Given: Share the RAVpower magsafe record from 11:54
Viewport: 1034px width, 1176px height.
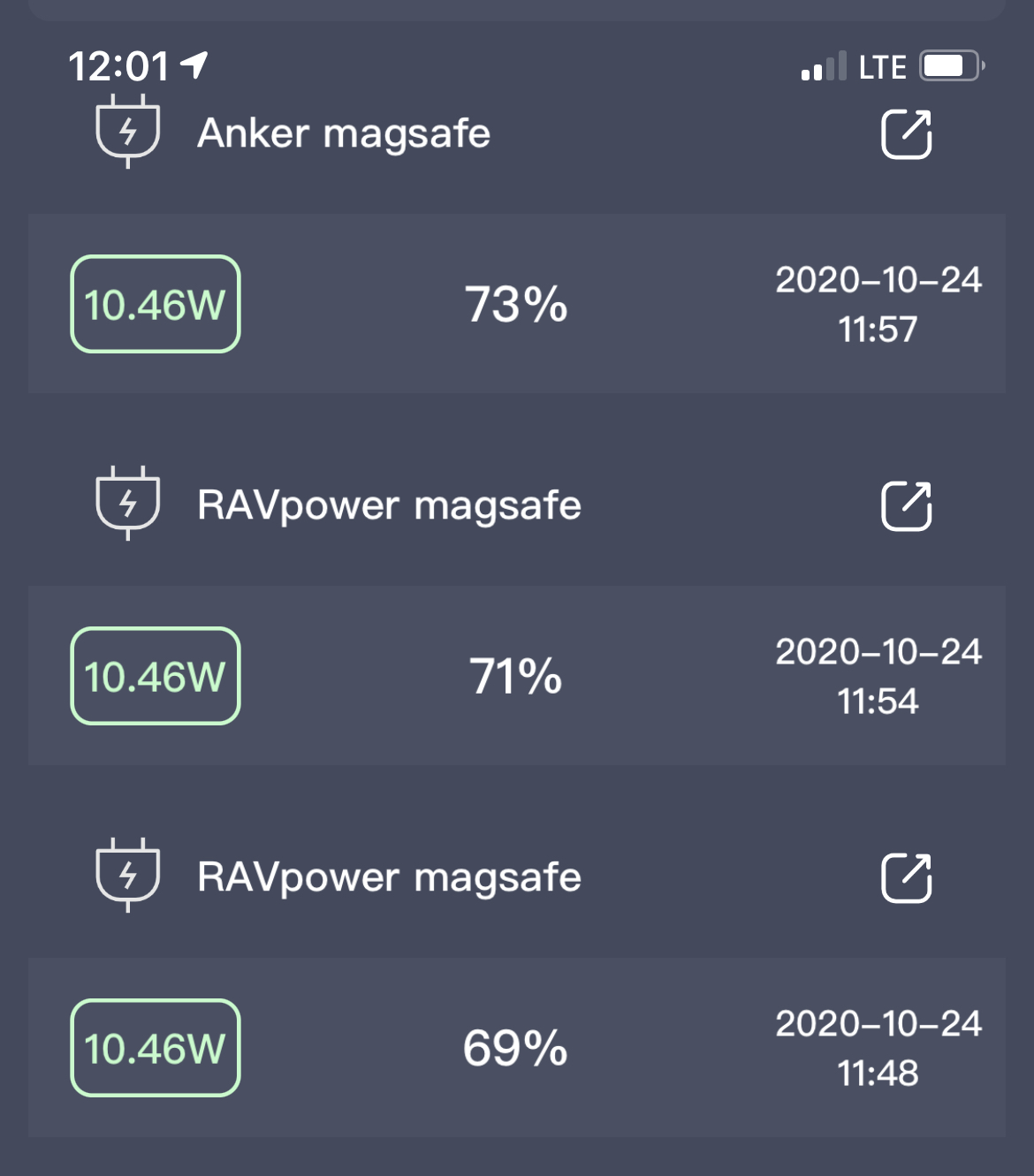Looking at the screenshot, I should tap(906, 506).
